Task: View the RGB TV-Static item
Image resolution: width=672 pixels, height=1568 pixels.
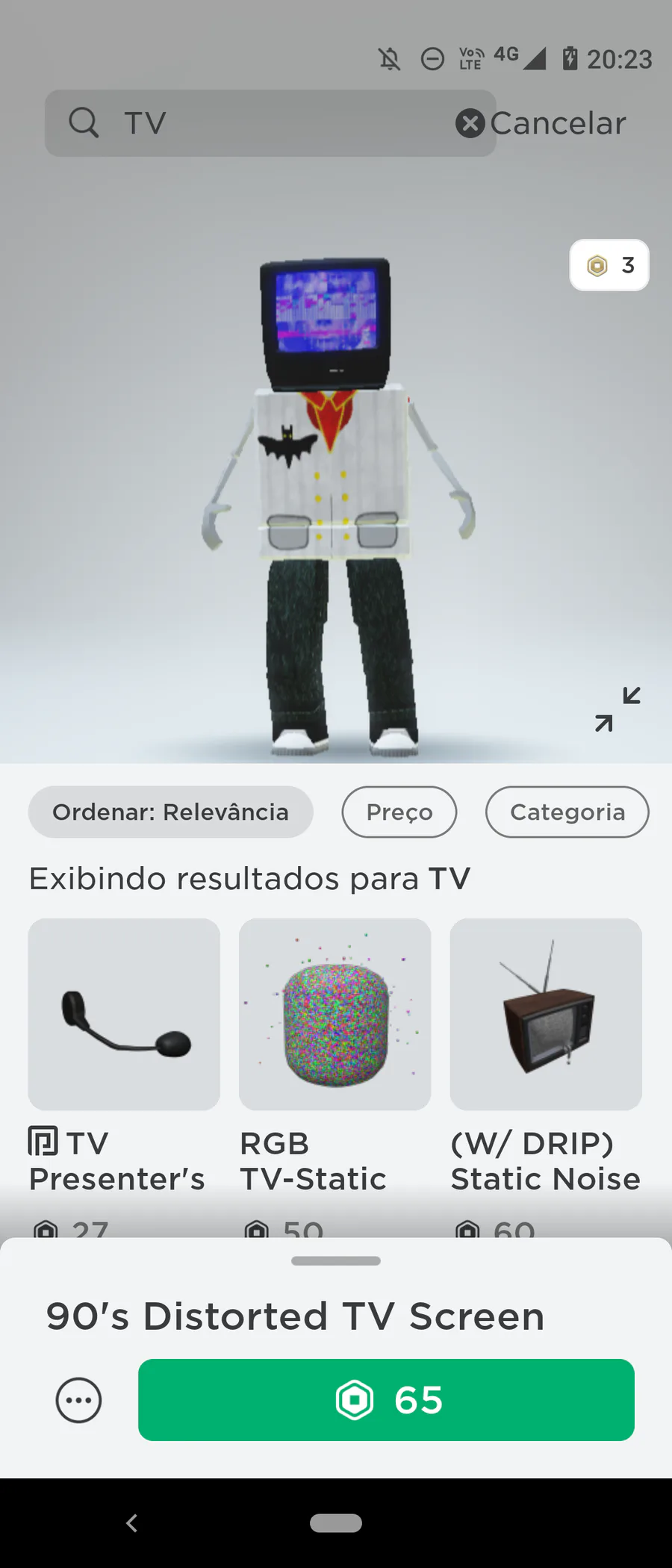Action: (x=335, y=1014)
